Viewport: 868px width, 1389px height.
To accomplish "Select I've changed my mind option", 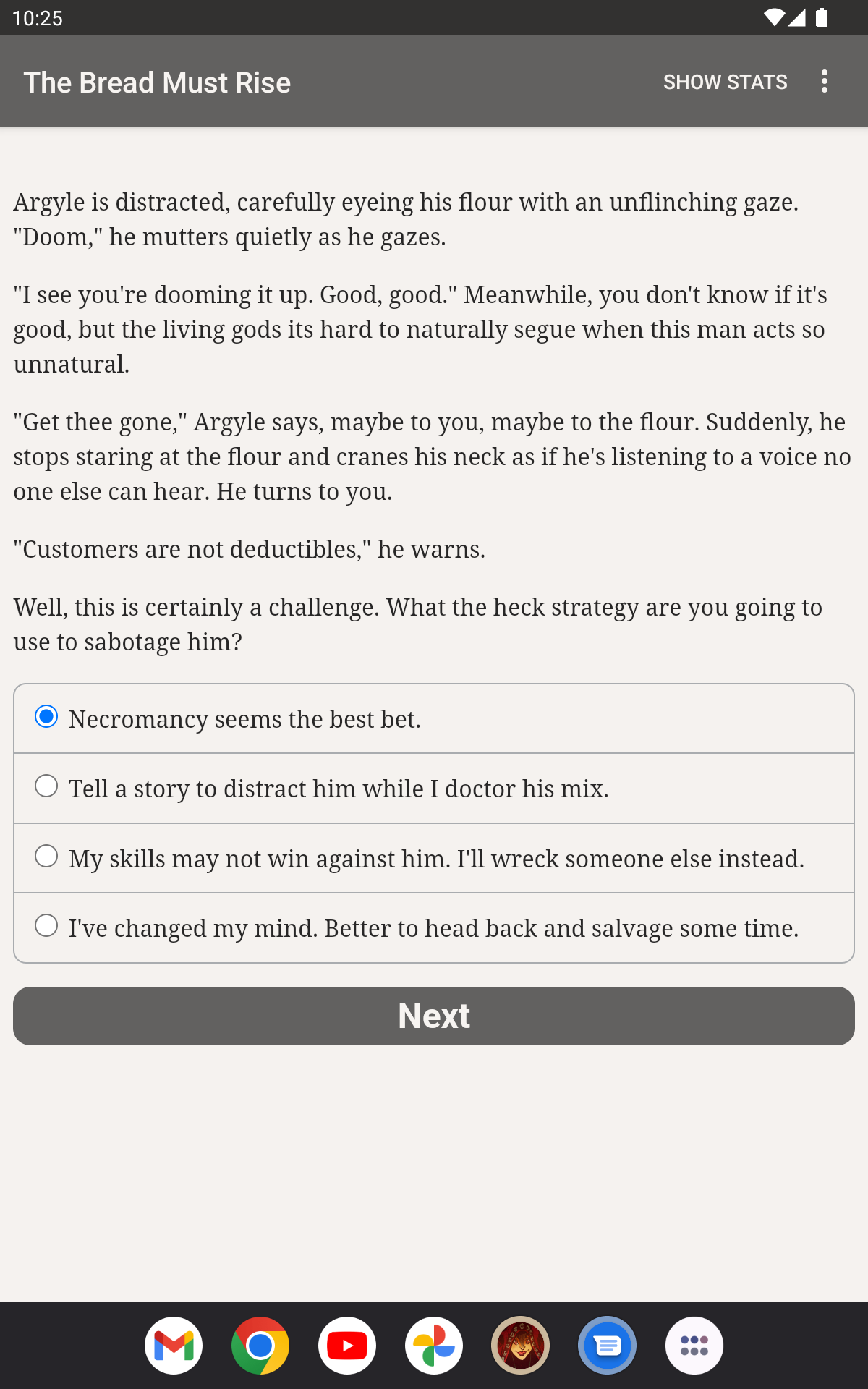I will coord(46,926).
